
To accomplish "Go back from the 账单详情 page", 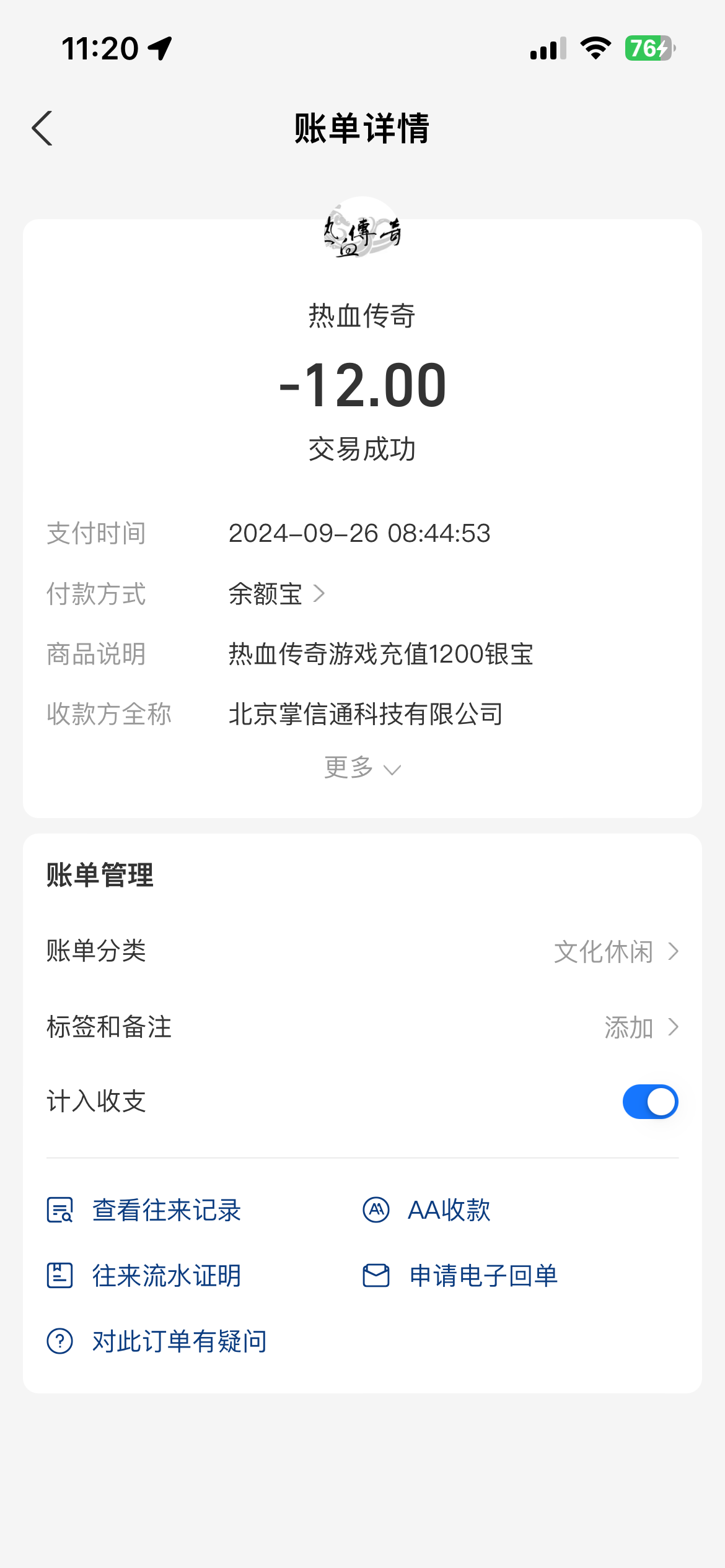I will click(x=42, y=128).
